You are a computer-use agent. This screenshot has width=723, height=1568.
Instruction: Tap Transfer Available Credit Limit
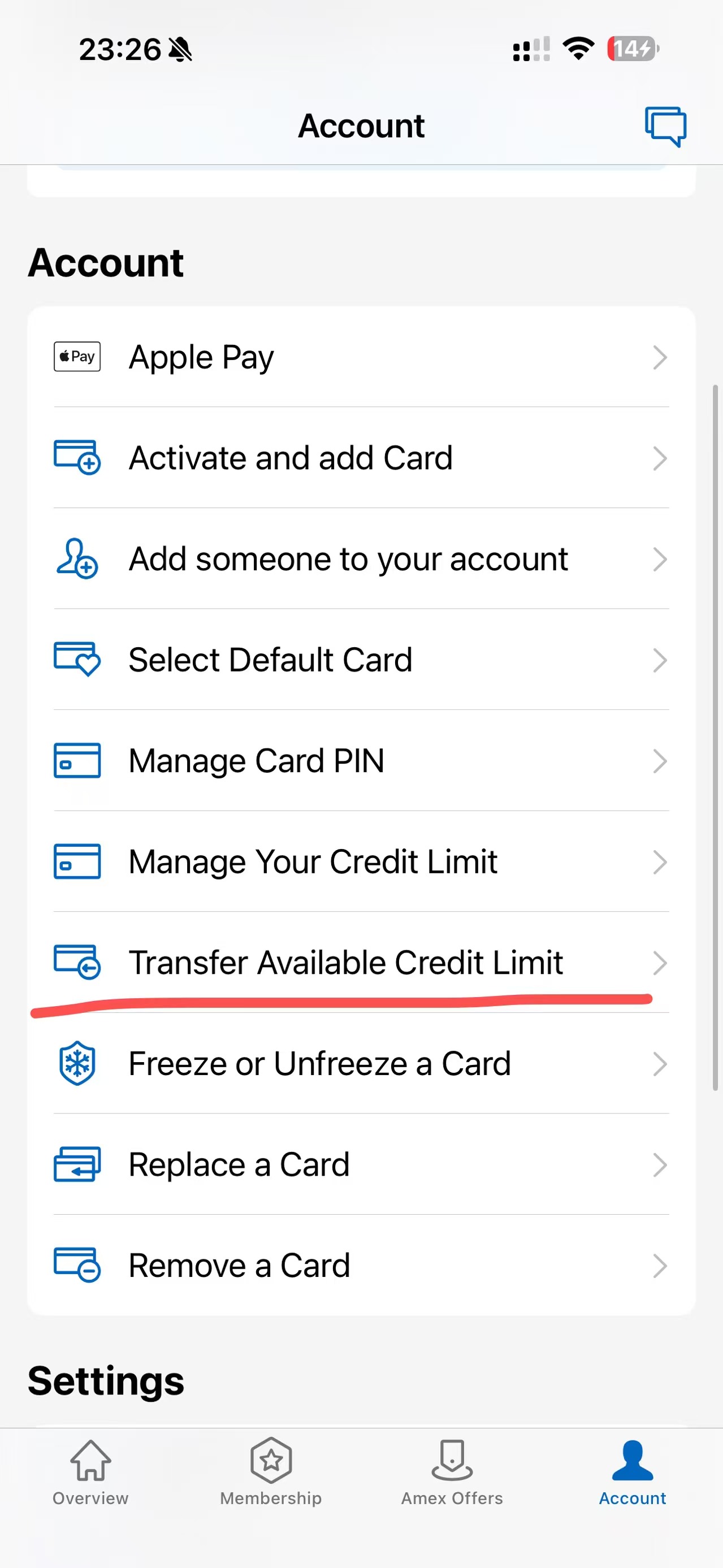(x=362, y=963)
